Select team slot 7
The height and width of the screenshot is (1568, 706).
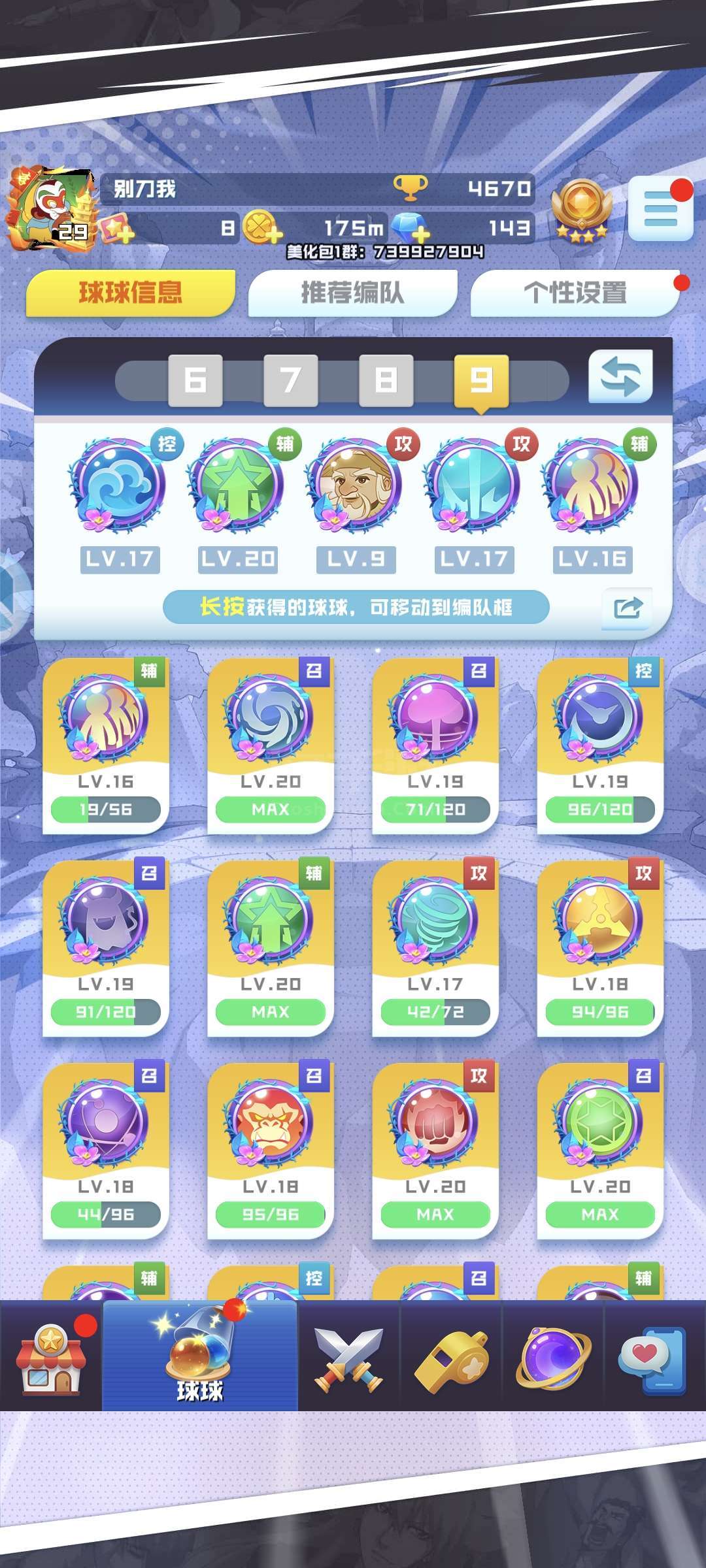click(x=291, y=380)
